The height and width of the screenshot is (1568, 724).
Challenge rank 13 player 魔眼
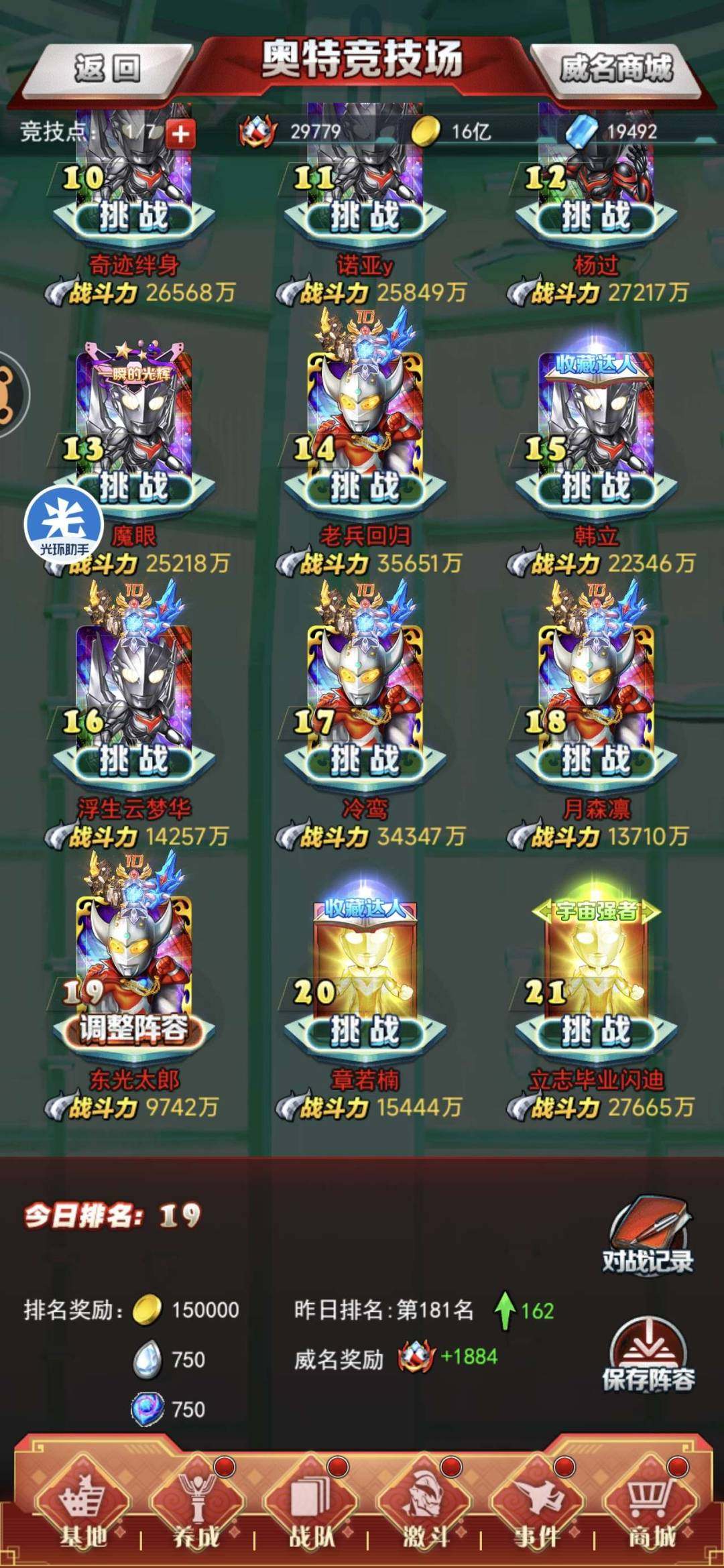click(133, 487)
